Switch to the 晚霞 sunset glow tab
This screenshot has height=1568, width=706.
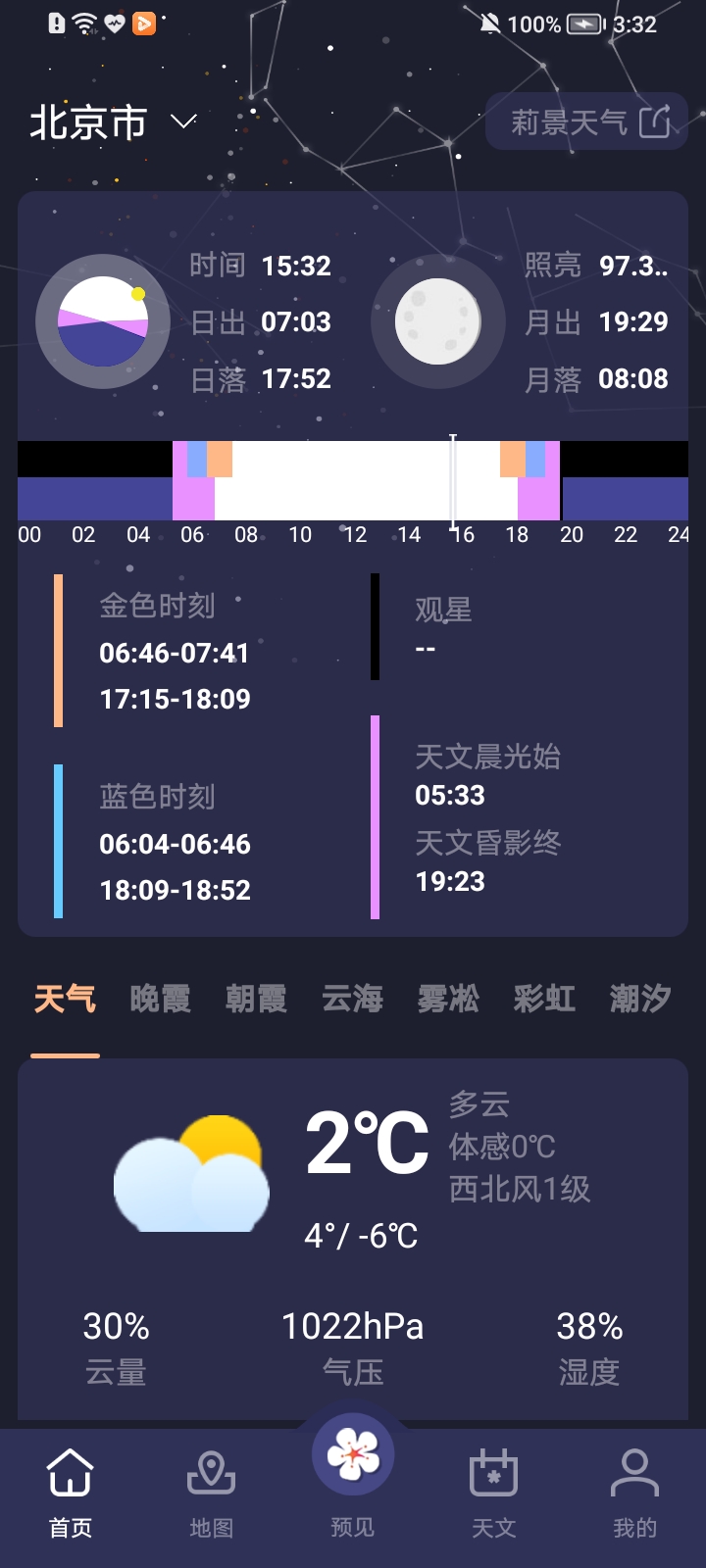pyautogui.click(x=159, y=999)
